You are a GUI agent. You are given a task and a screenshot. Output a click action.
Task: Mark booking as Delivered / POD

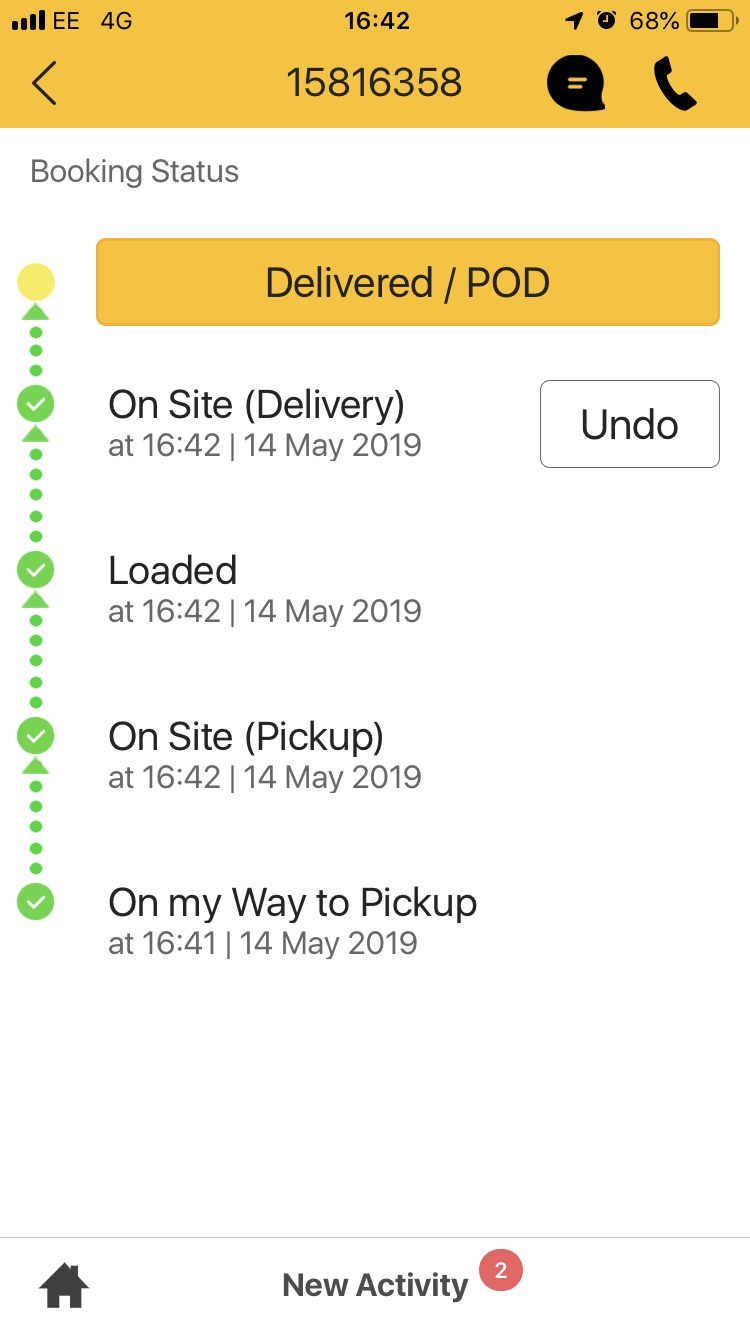(407, 282)
